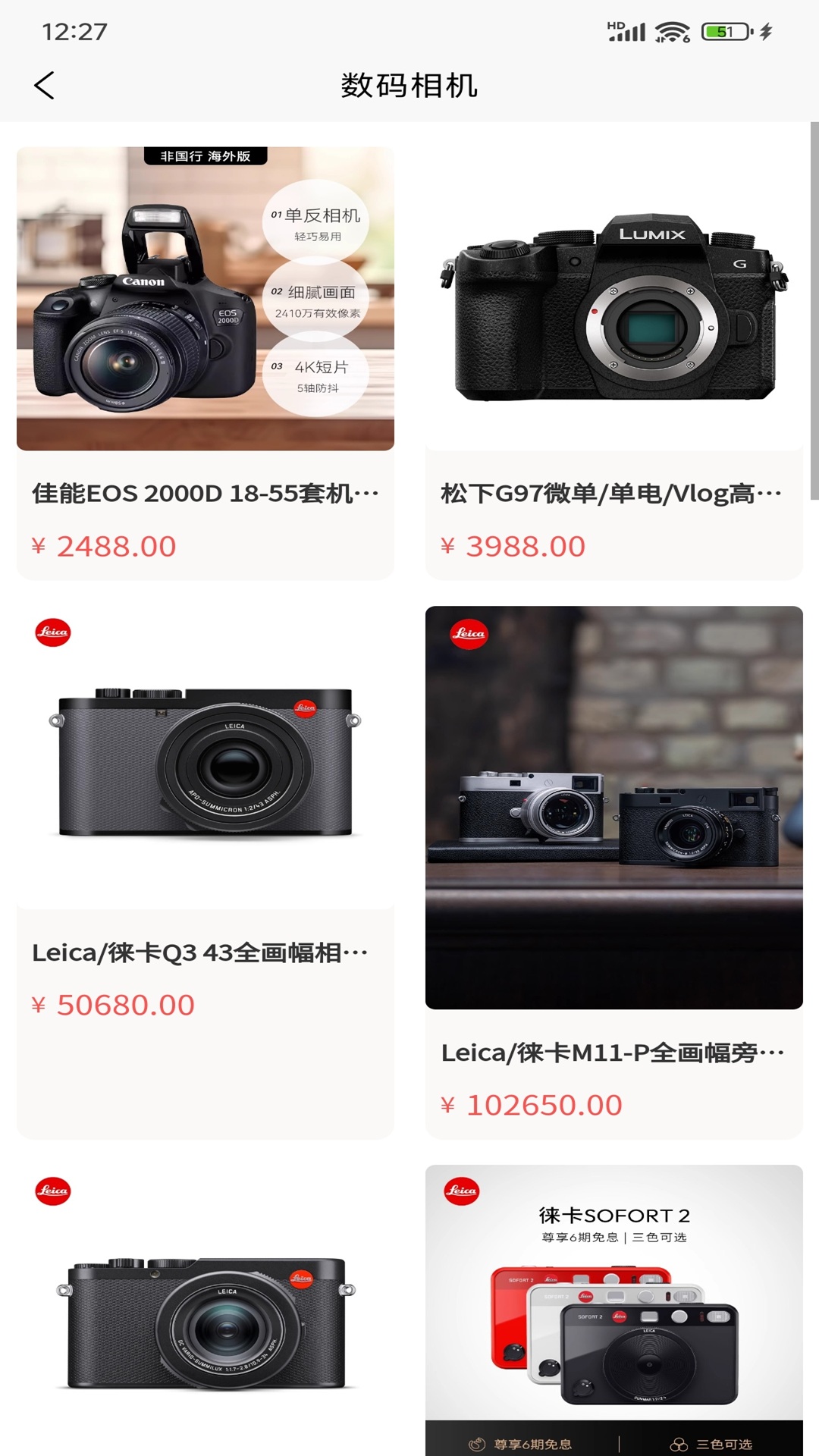Navigate back using the back arrow

click(45, 85)
